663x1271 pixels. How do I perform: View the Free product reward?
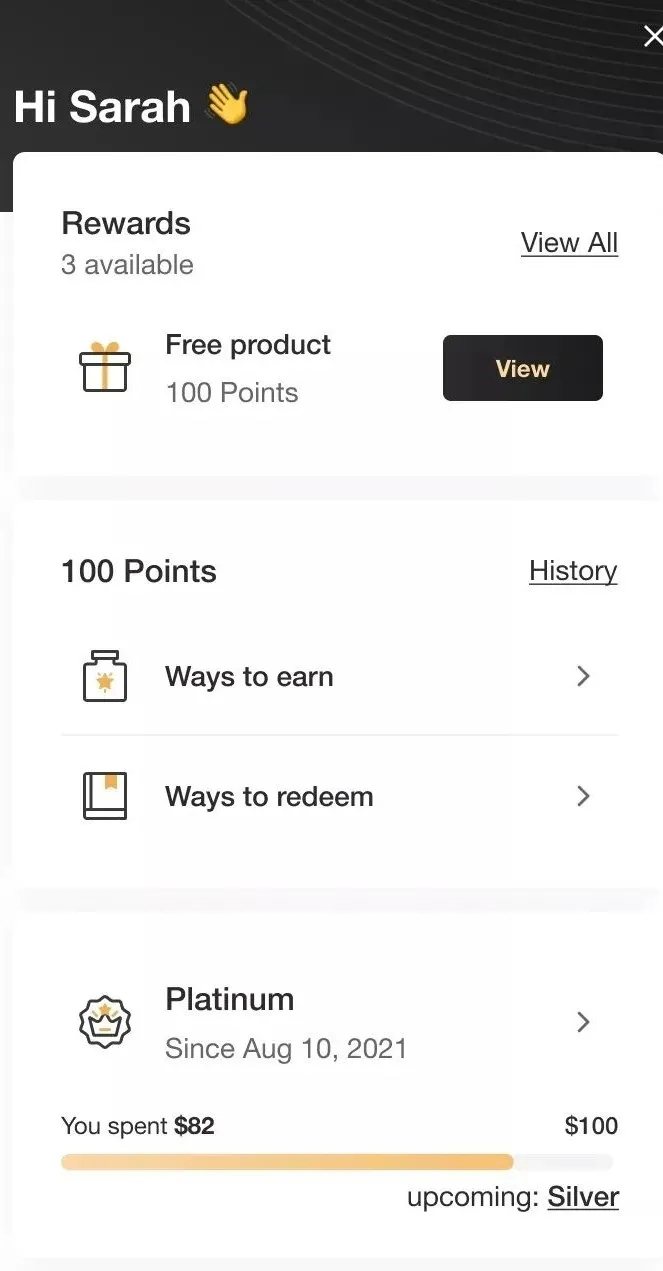coord(522,368)
